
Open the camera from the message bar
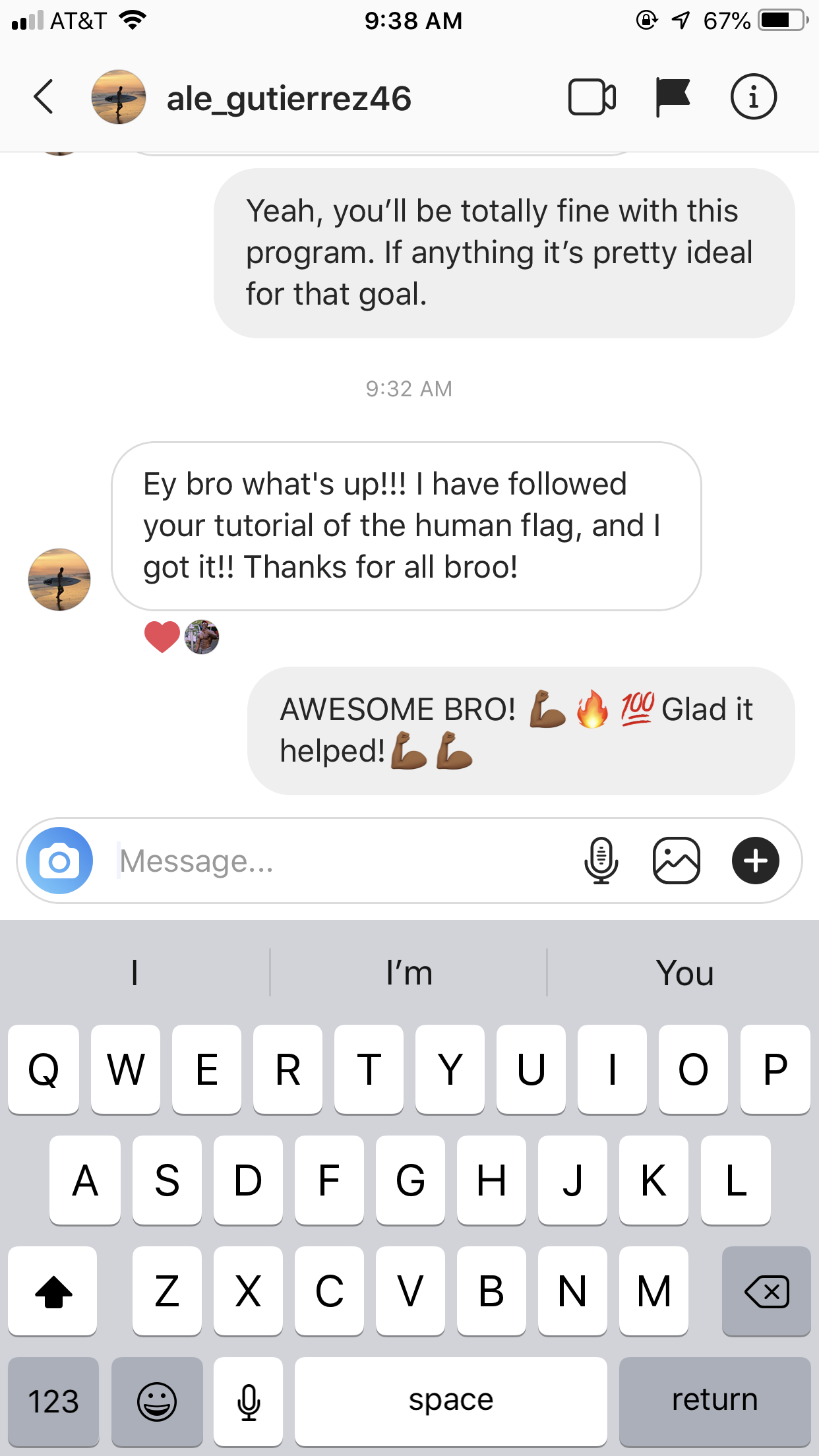pos(59,861)
